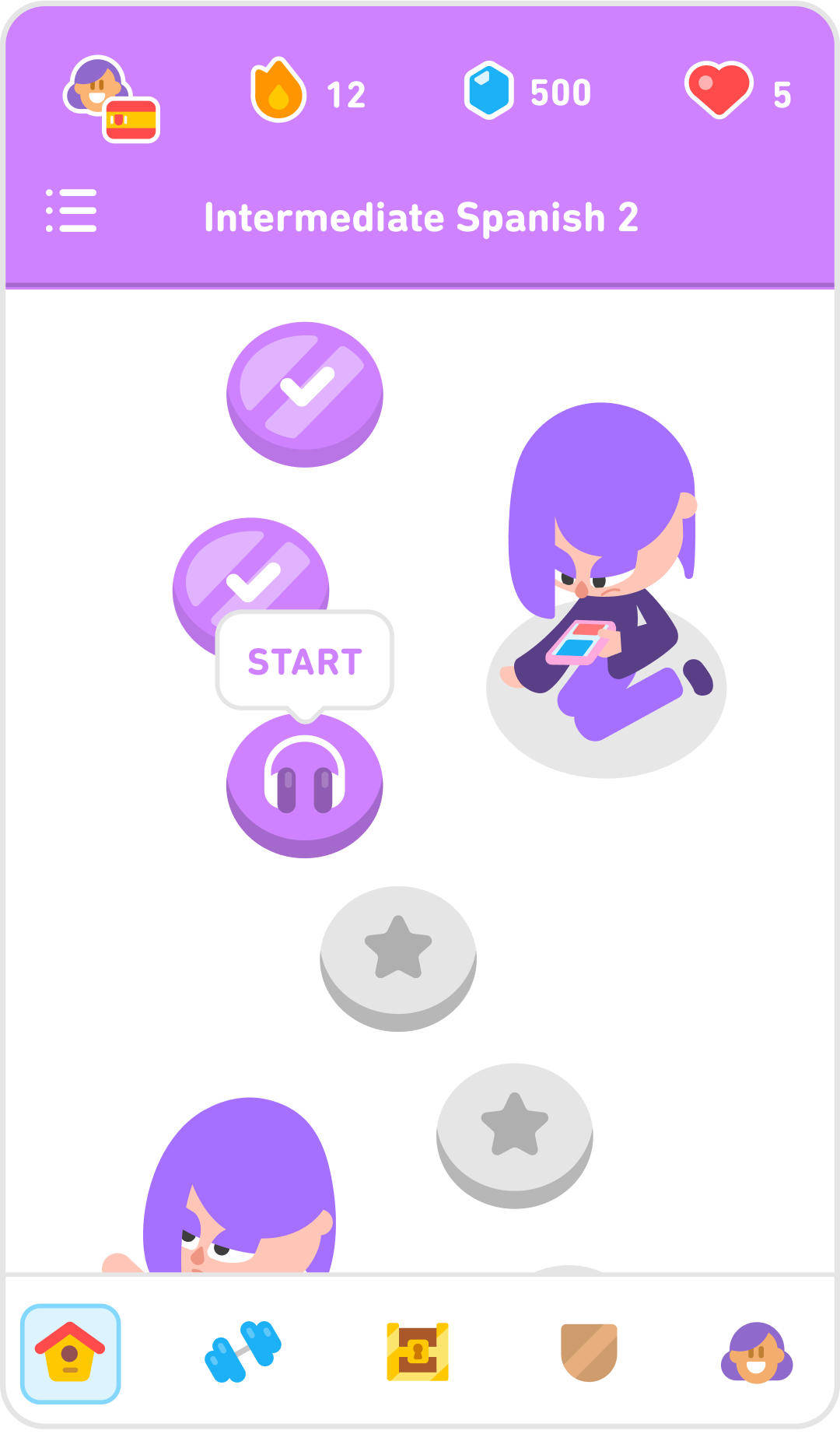840x1434 pixels.
Task: Open the shield leagues tab
Action: click(x=590, y=1352)
